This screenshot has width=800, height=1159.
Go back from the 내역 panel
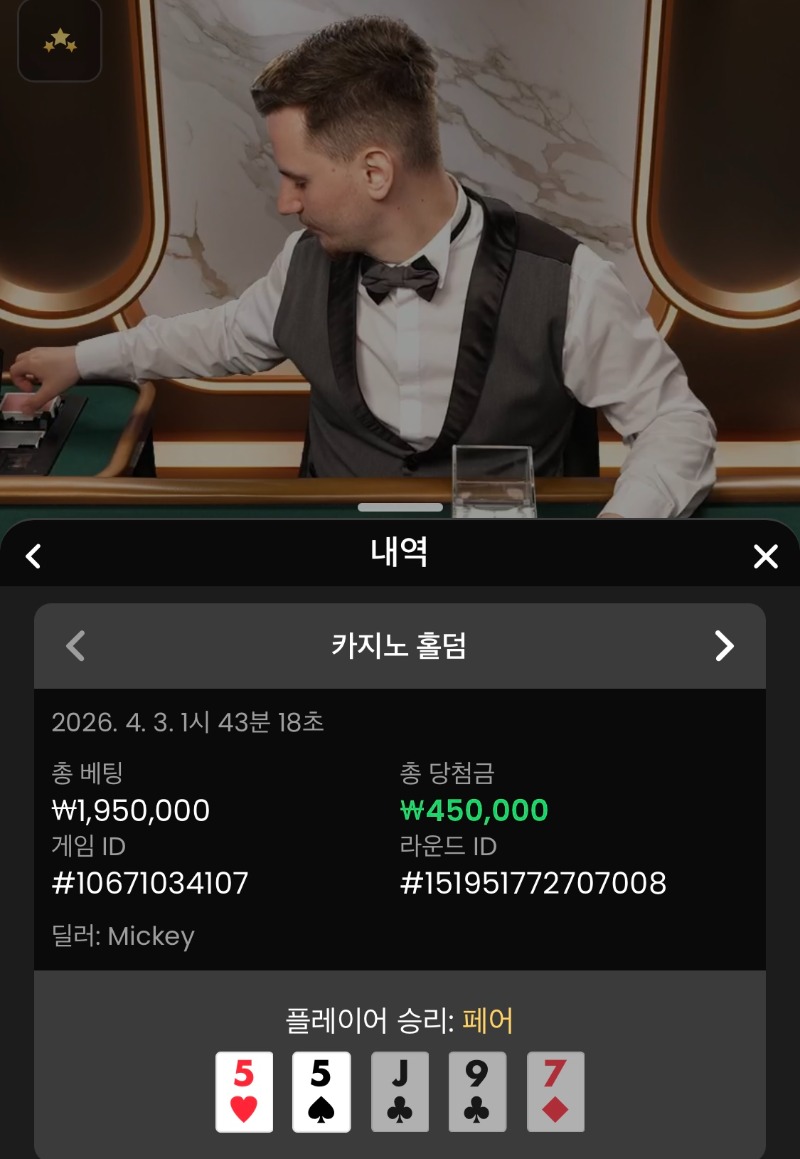coord(34,556)
